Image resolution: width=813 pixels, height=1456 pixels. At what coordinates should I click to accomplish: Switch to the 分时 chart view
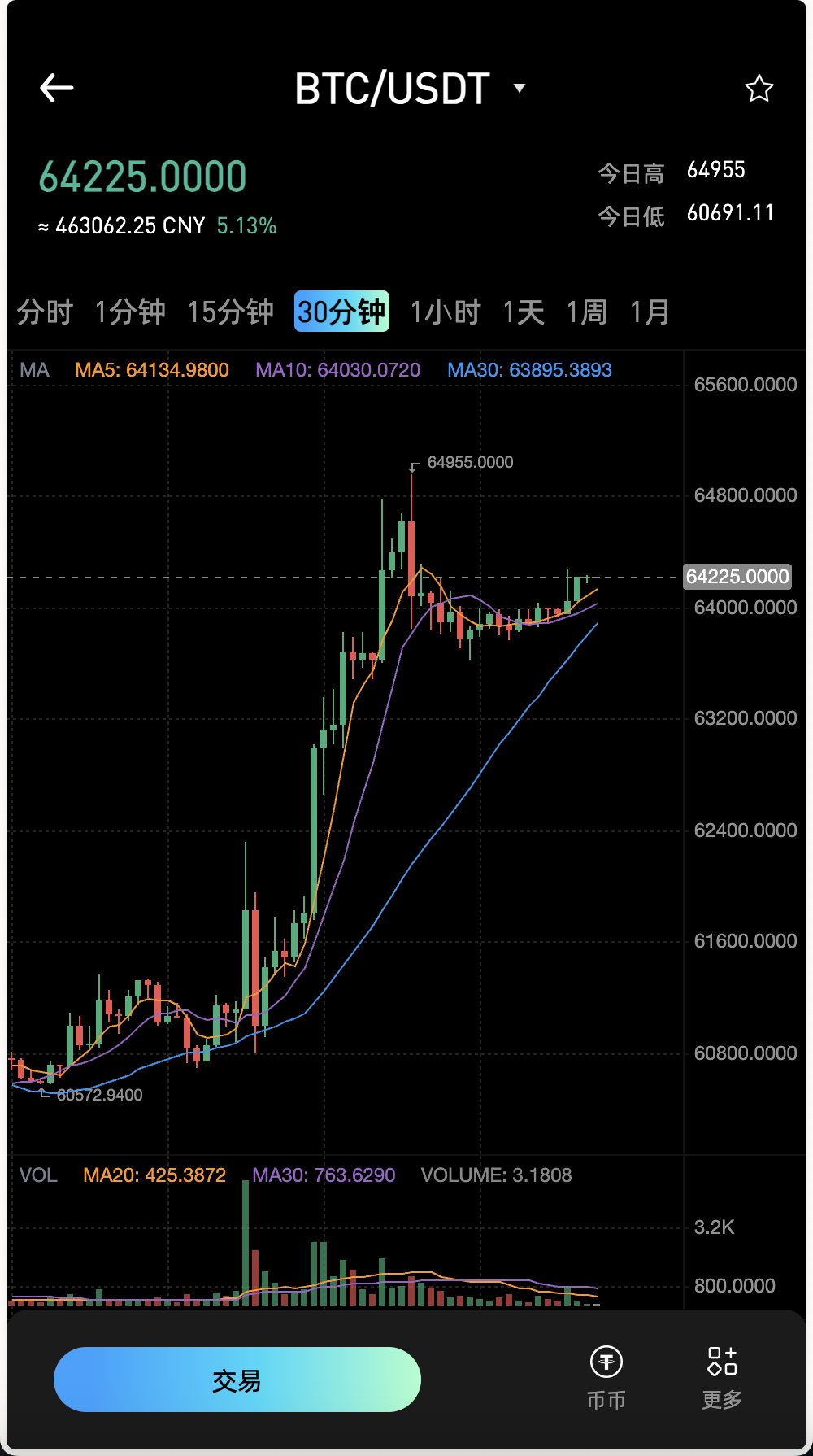pyautogui.click(x=46, y=312)
